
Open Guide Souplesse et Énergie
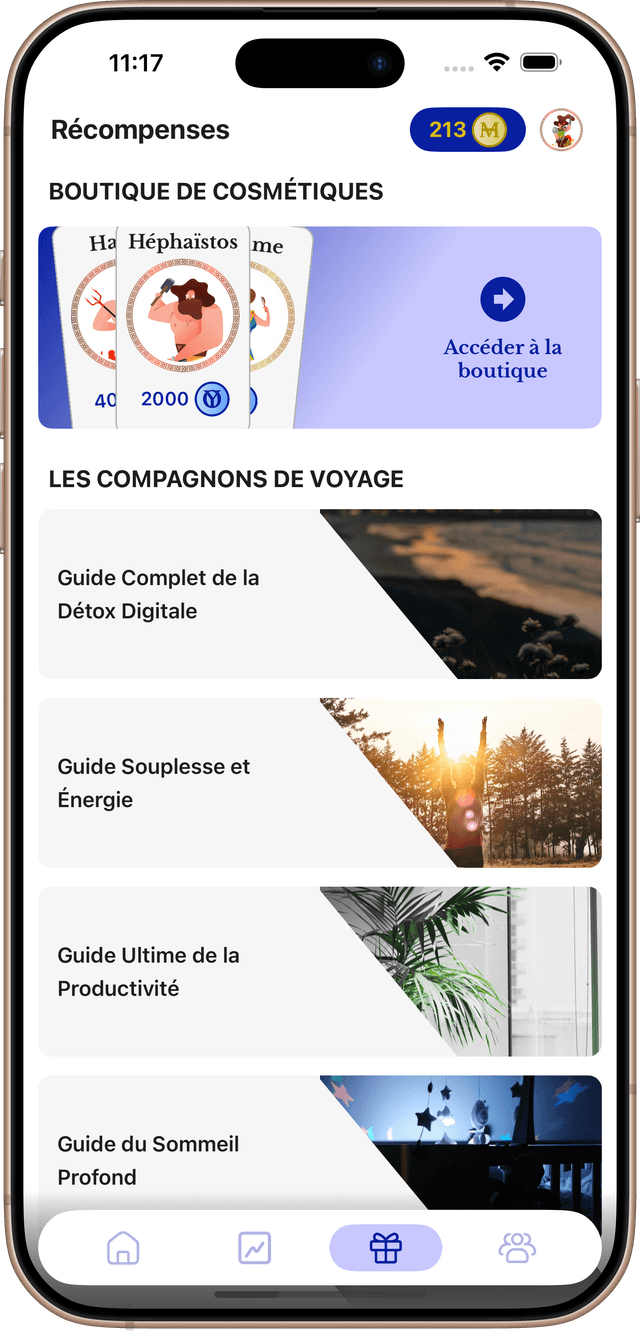319,783
